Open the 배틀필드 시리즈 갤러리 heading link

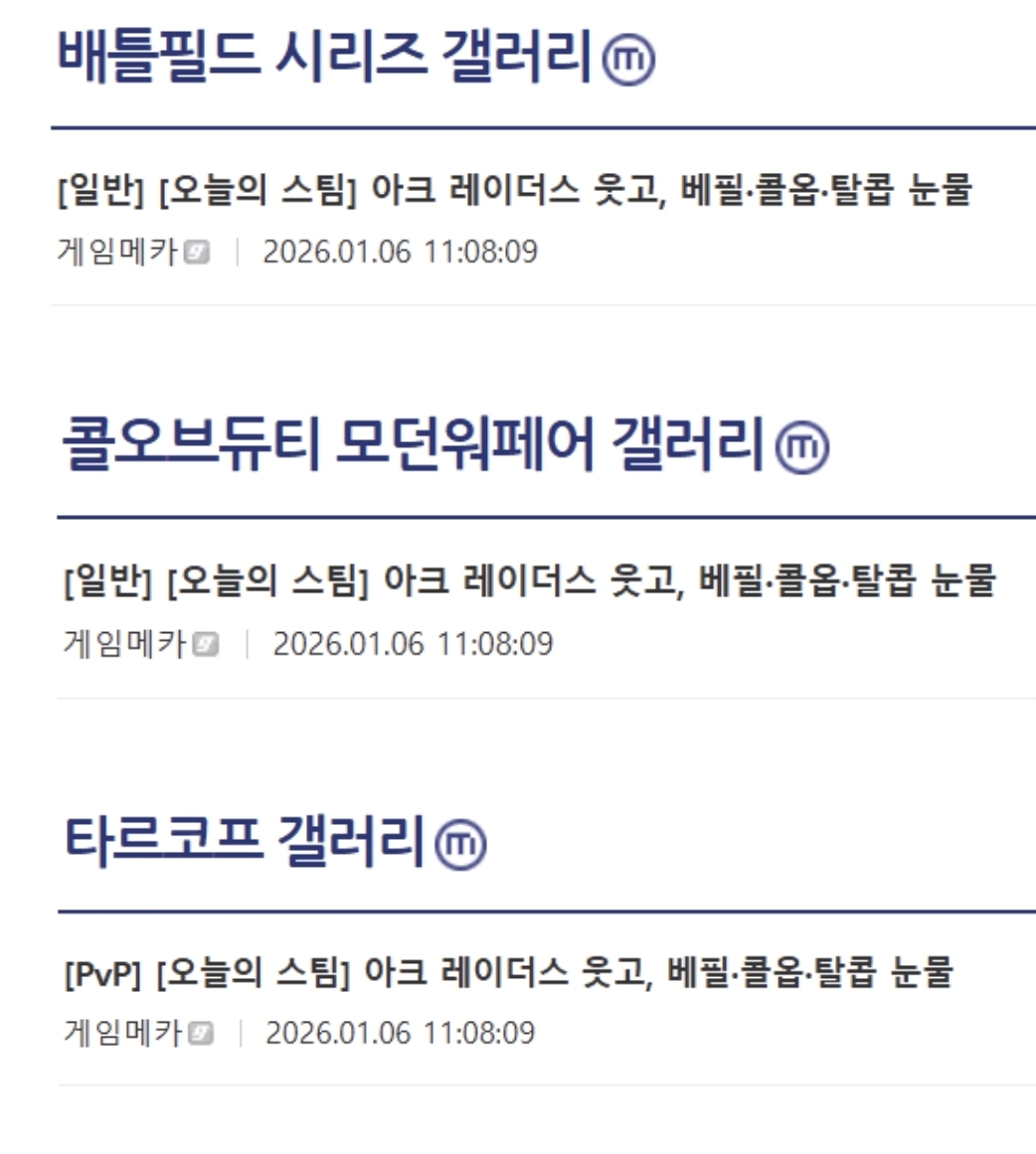pos(324,55)
